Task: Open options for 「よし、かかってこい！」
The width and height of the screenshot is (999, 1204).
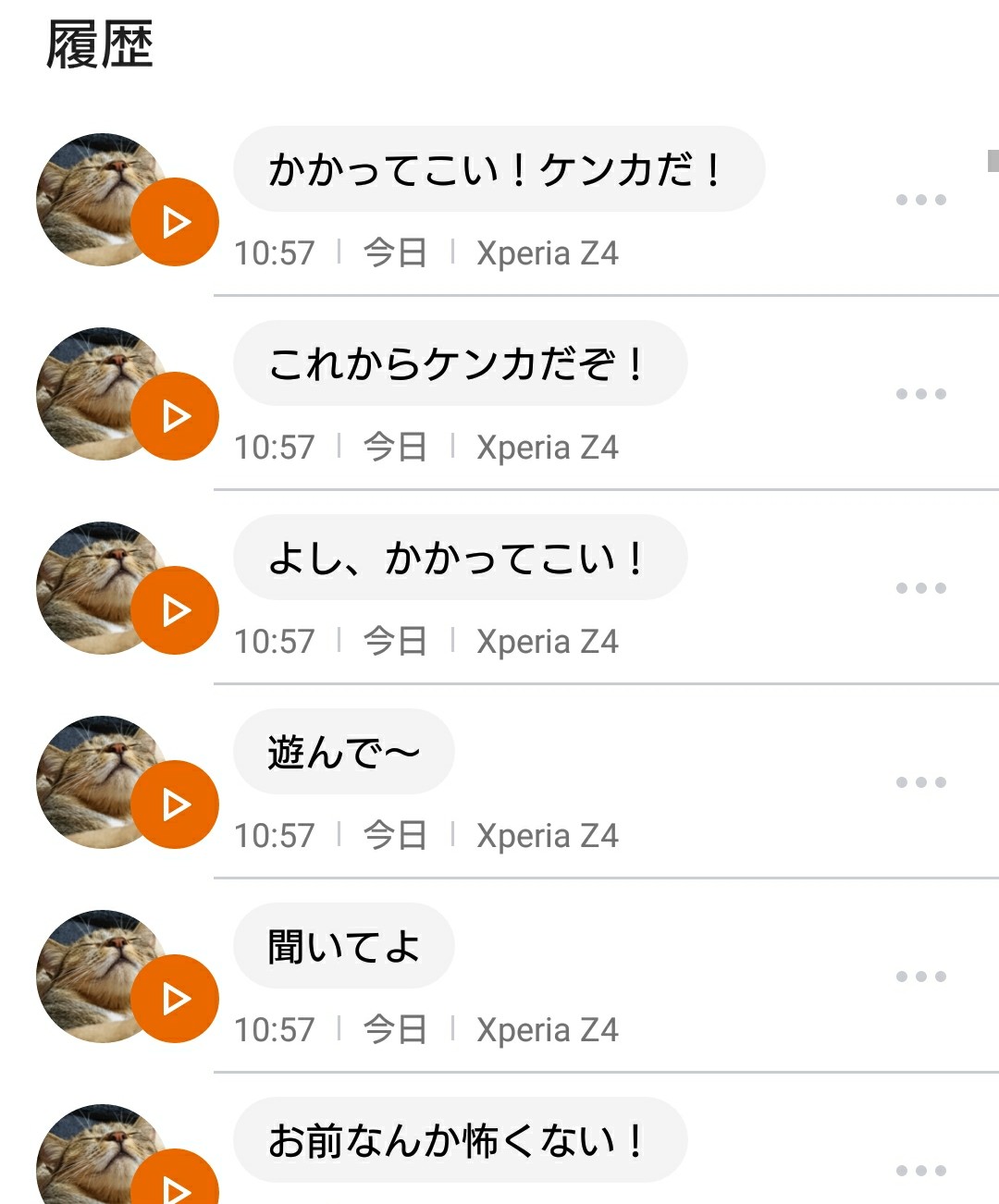Action: pos(921,588)
